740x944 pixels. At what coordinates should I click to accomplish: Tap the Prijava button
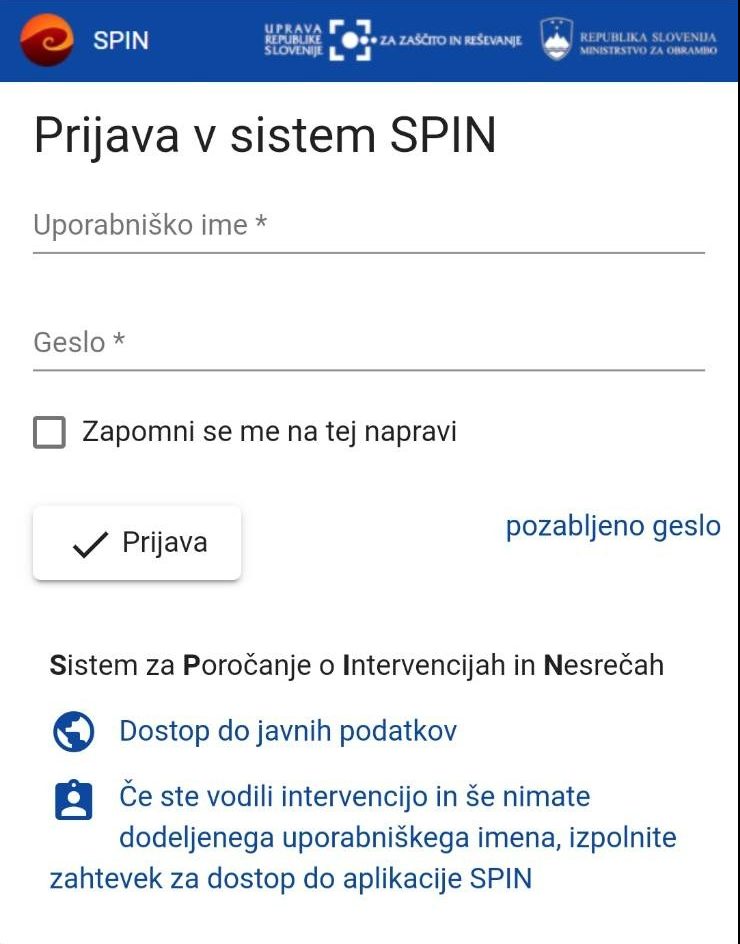(137, 543)
